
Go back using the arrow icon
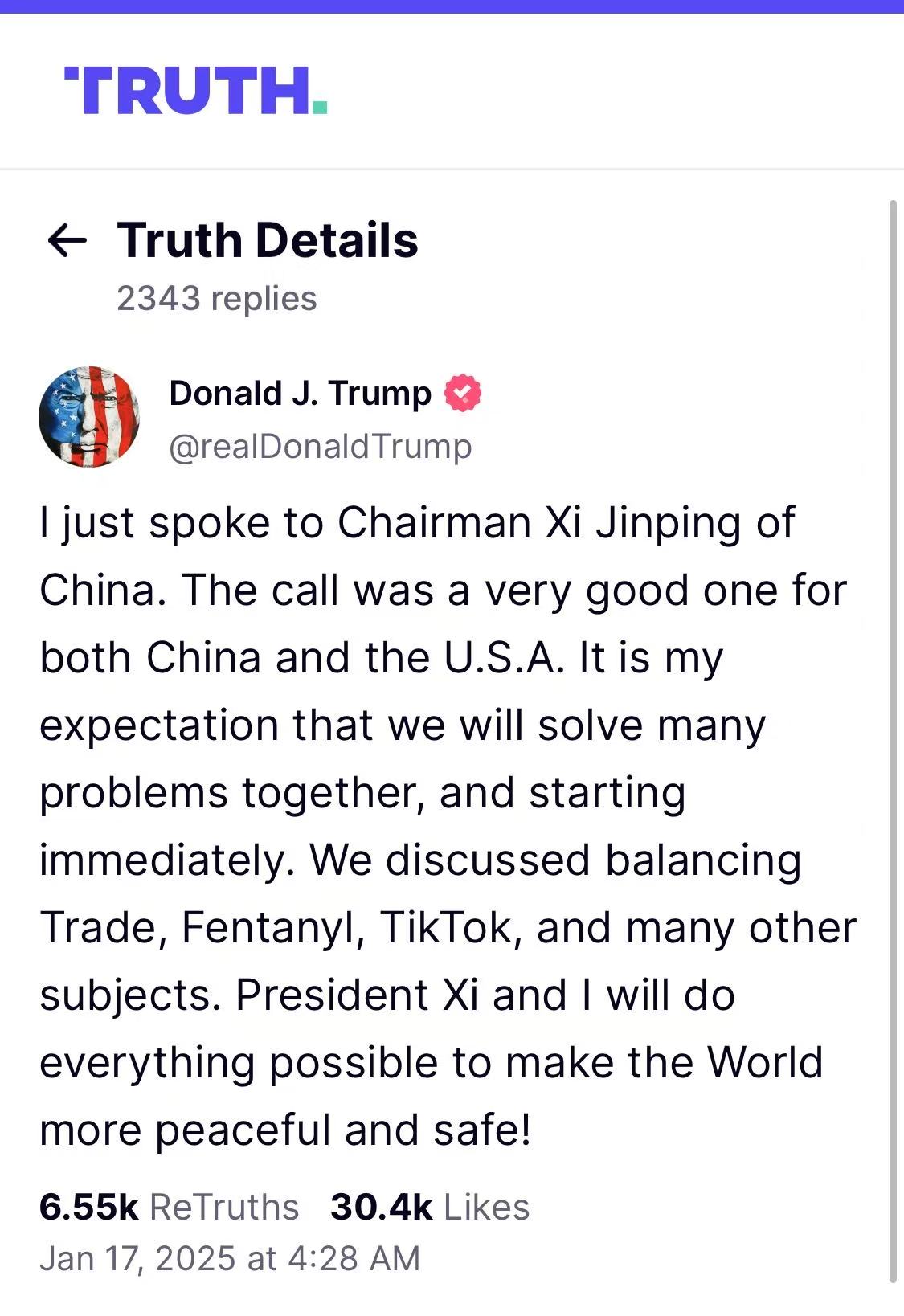coord(67,240)
